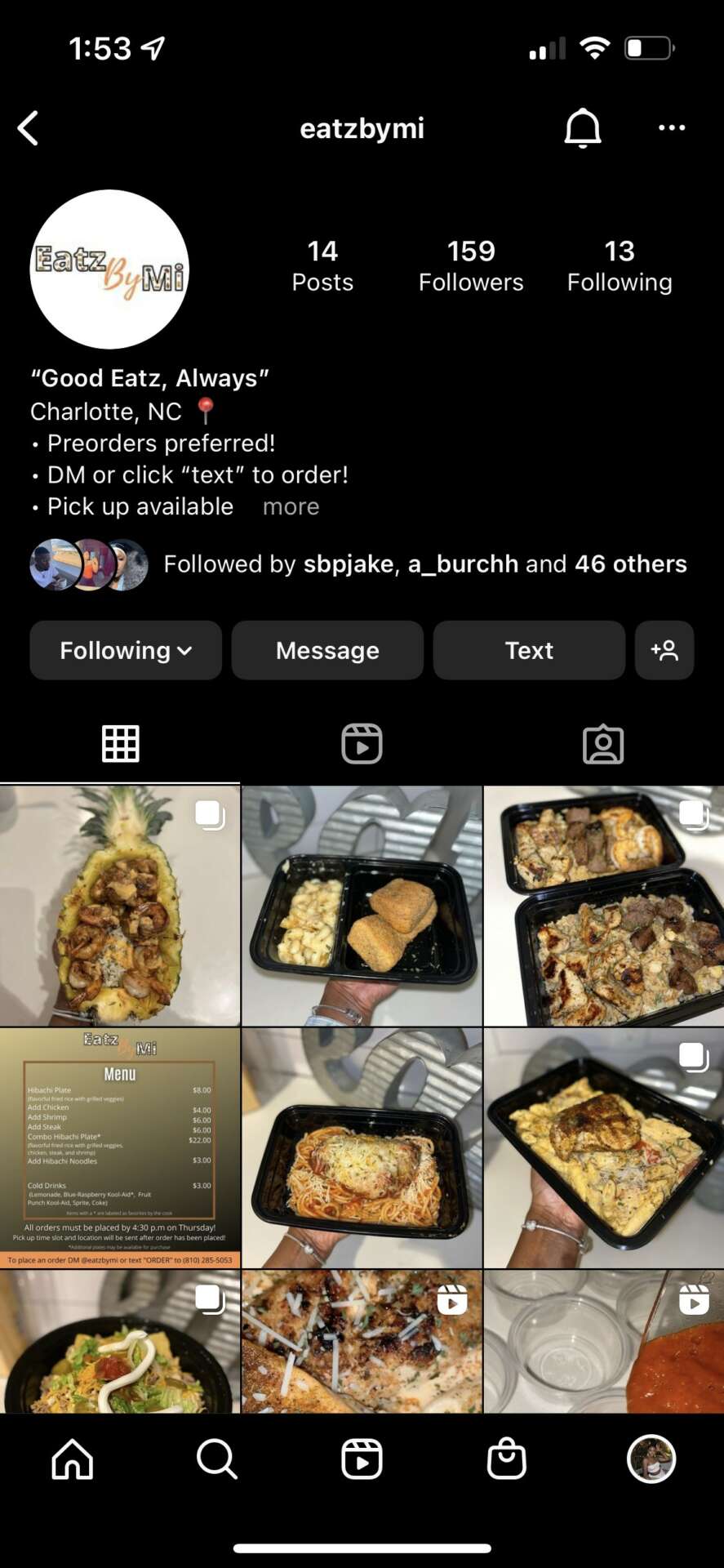Viewport: 724px width, 1568px height.
Task: Message eatzbymi
Action: (x=327, y=650)
